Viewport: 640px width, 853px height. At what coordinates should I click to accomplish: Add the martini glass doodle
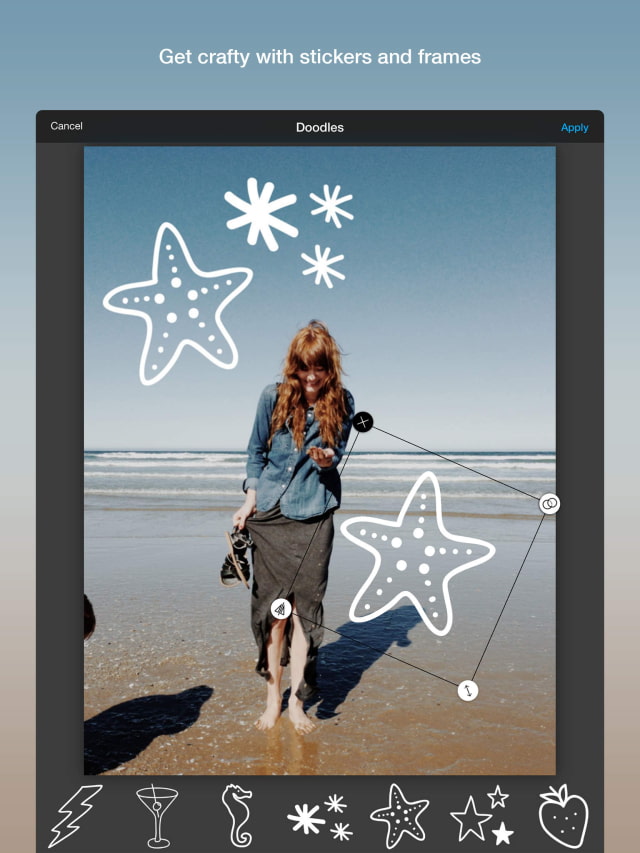156,816
